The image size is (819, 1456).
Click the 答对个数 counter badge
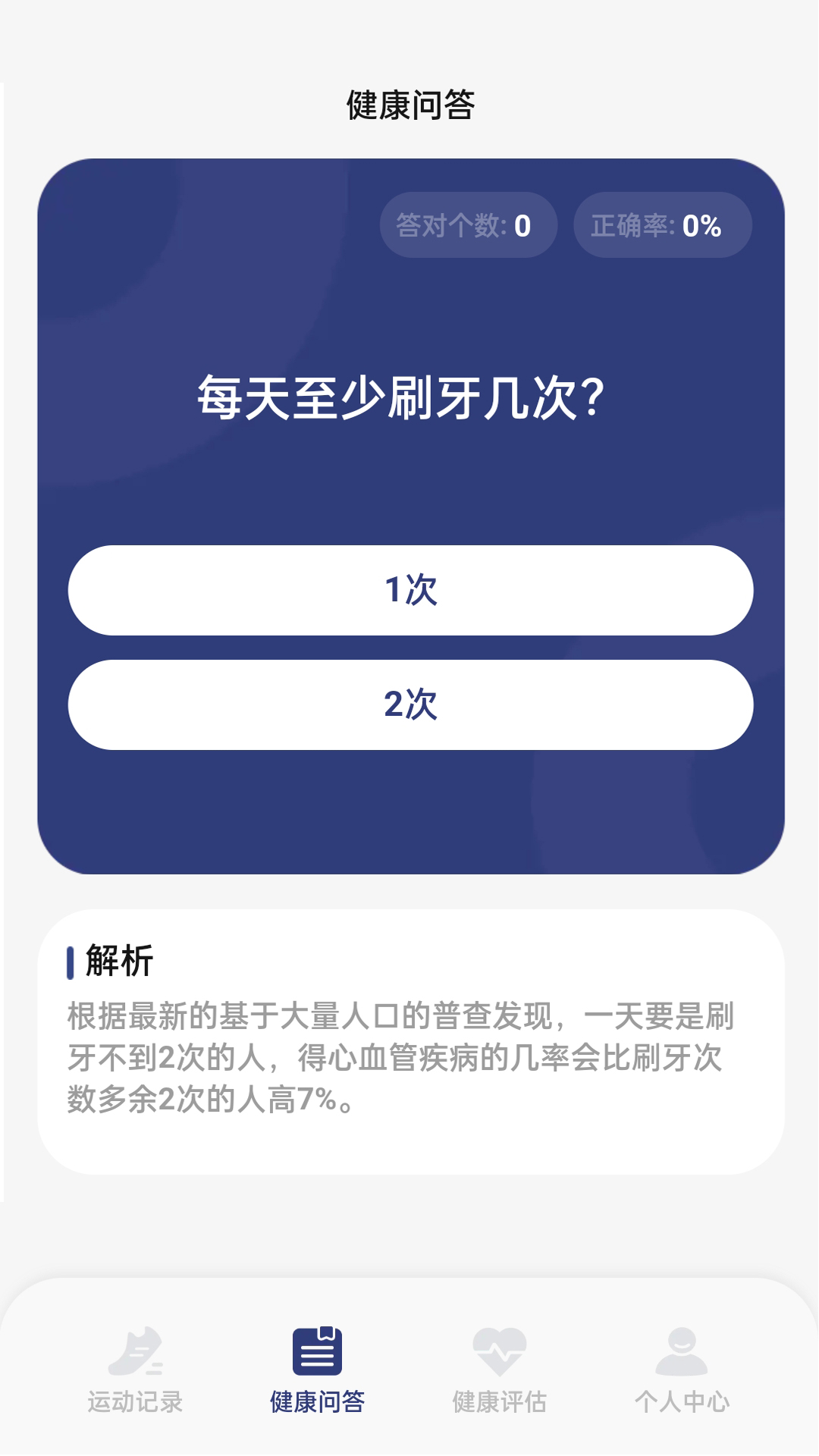(x=468, y=224)
